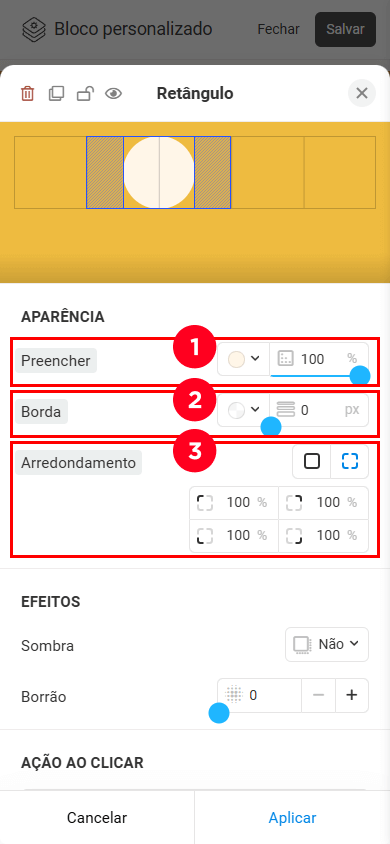Open the Sombra dropdown
The height and width of the screenshot is (844, 390).
tap(327, 644)
